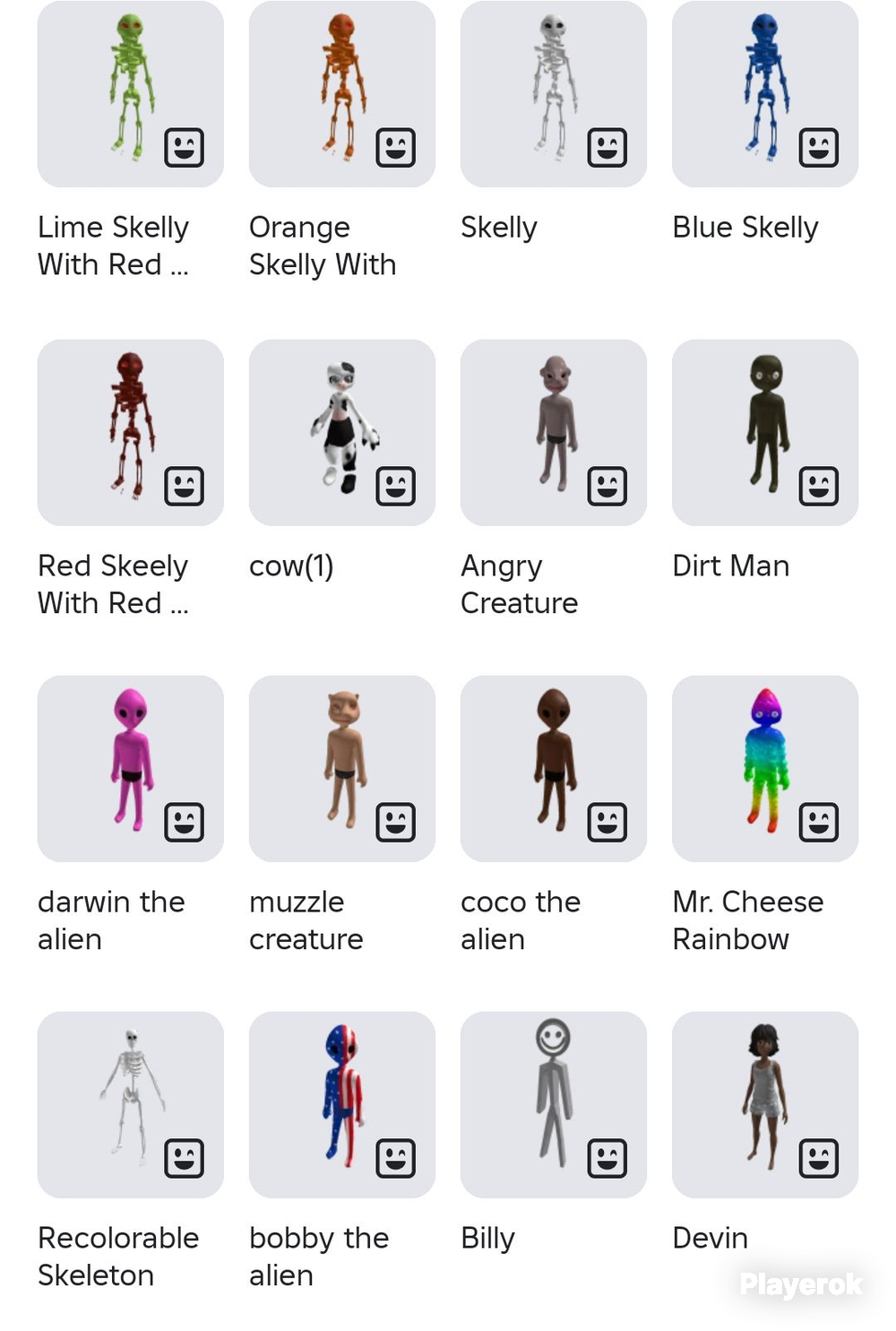
Task: Open the Devin avatar tile
Action: click(x=765, y=1105)
